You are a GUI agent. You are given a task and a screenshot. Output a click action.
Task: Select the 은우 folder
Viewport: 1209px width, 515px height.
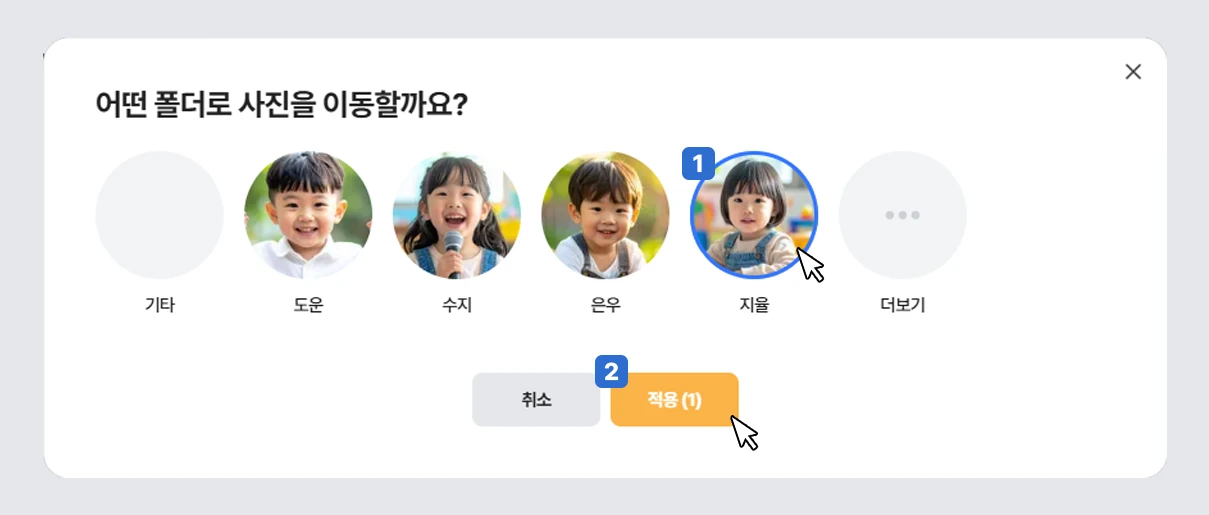pyautogui.click(x=605, y=215)
